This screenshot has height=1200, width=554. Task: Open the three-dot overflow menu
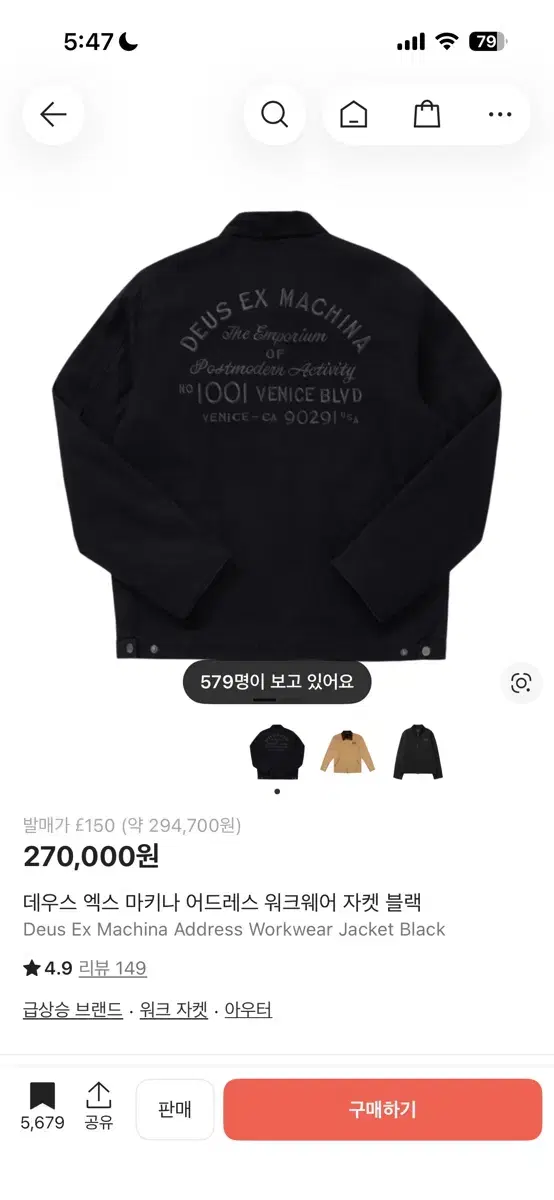(x=500, y=115)
